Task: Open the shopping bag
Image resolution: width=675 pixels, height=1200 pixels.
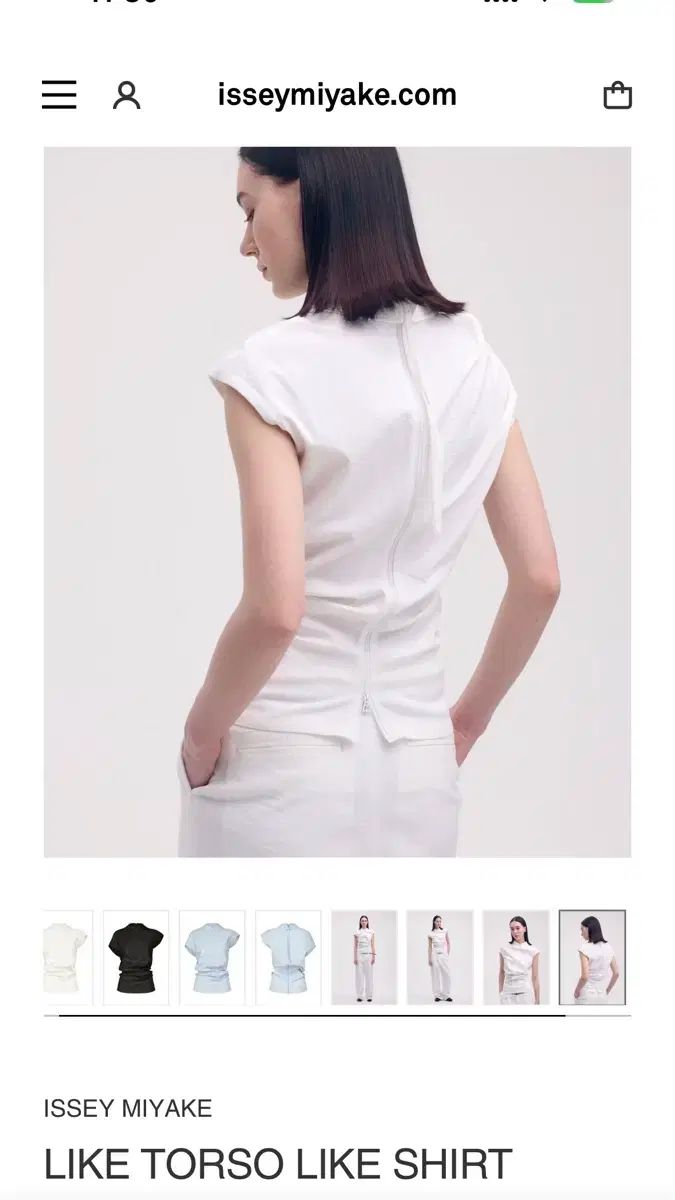Action: (617, 95)
